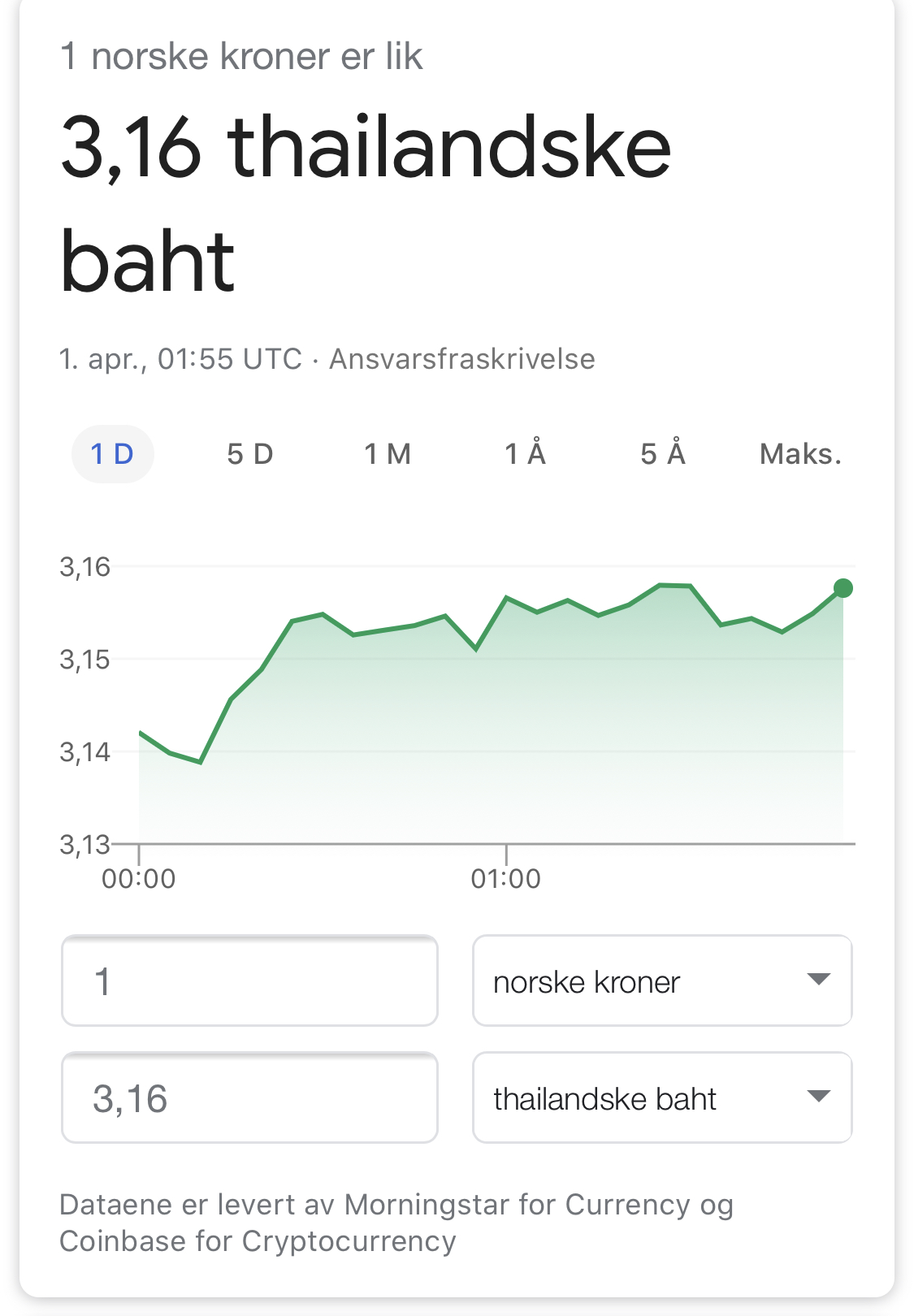Open the thailandske baht currency dropdown
This screenshot has width=914, height=1316.
pyautogui.click(x=662, y=1098)
